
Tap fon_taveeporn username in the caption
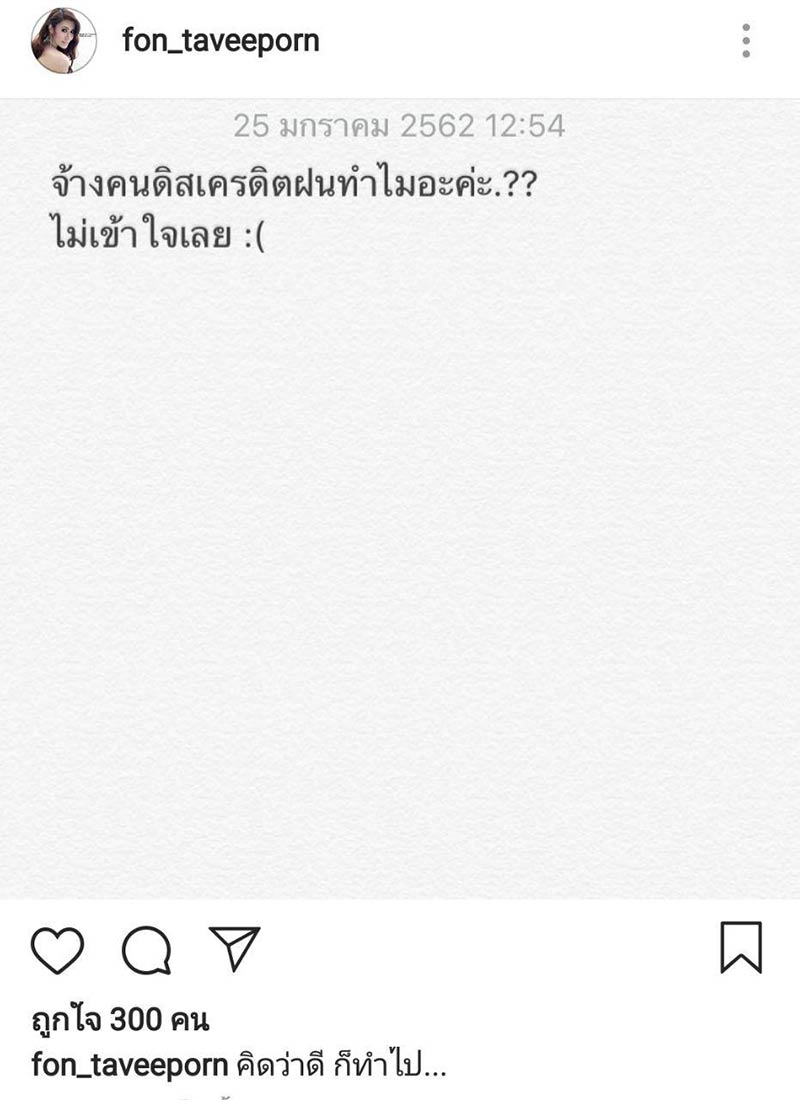(x=130, y=1064)
